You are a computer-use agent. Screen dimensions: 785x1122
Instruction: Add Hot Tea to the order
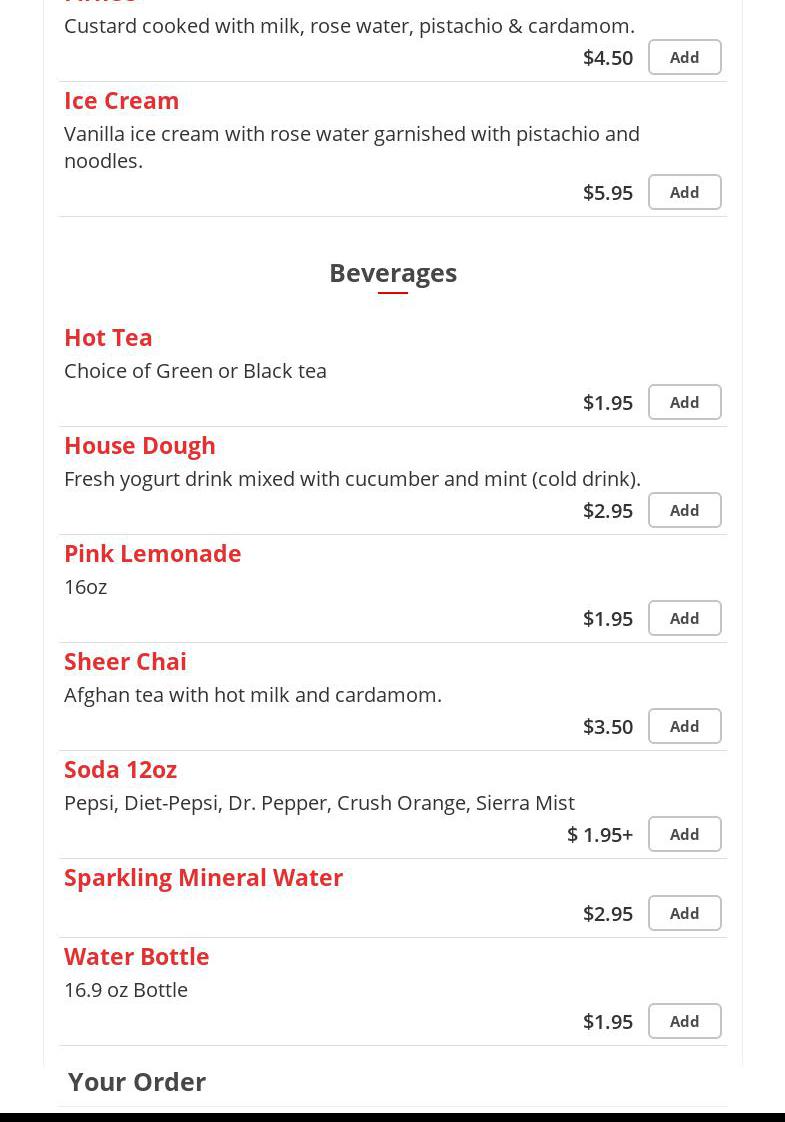684,402
